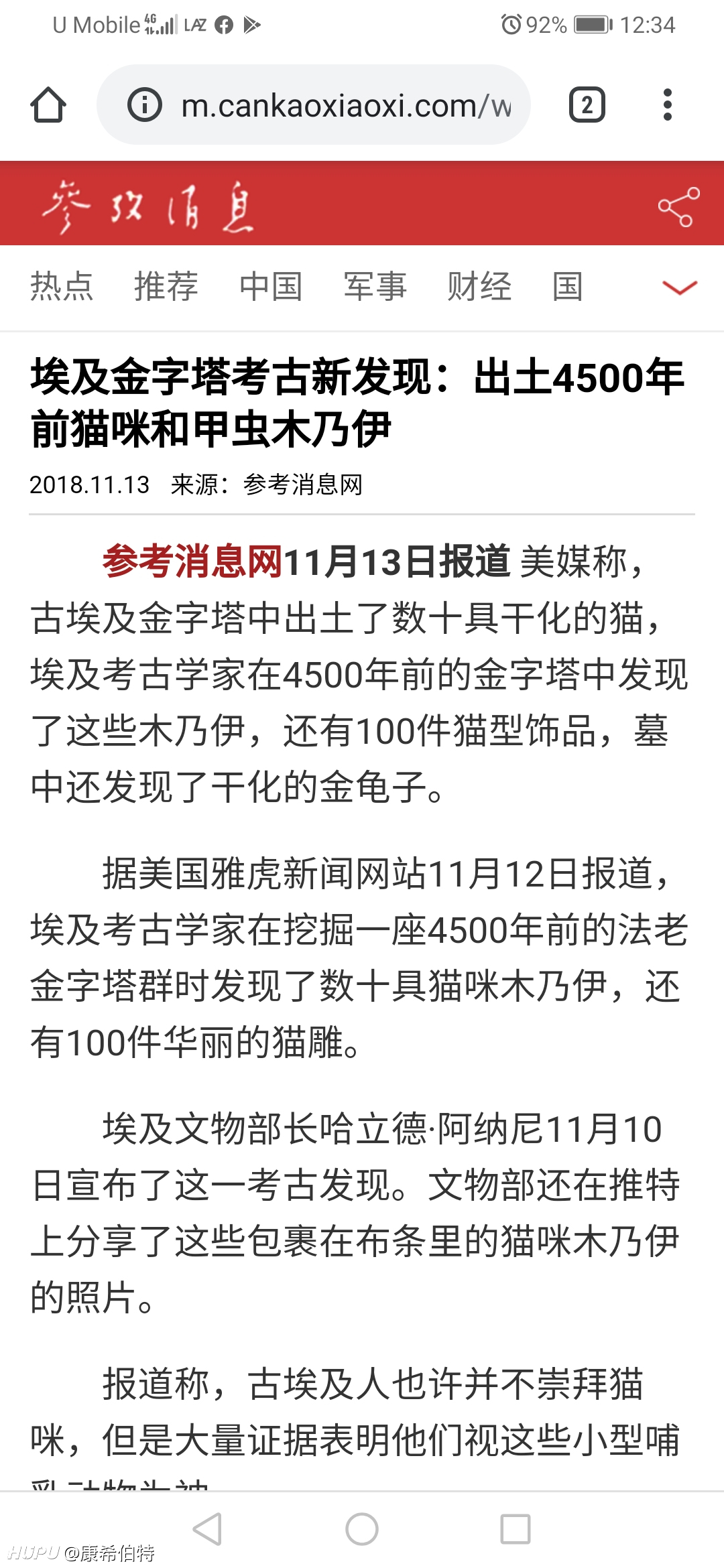Image resolution: width=724 pixels, height=1568 pixels.
Task: Switch to the 热点 tab
Action: [x=62, y=287]
